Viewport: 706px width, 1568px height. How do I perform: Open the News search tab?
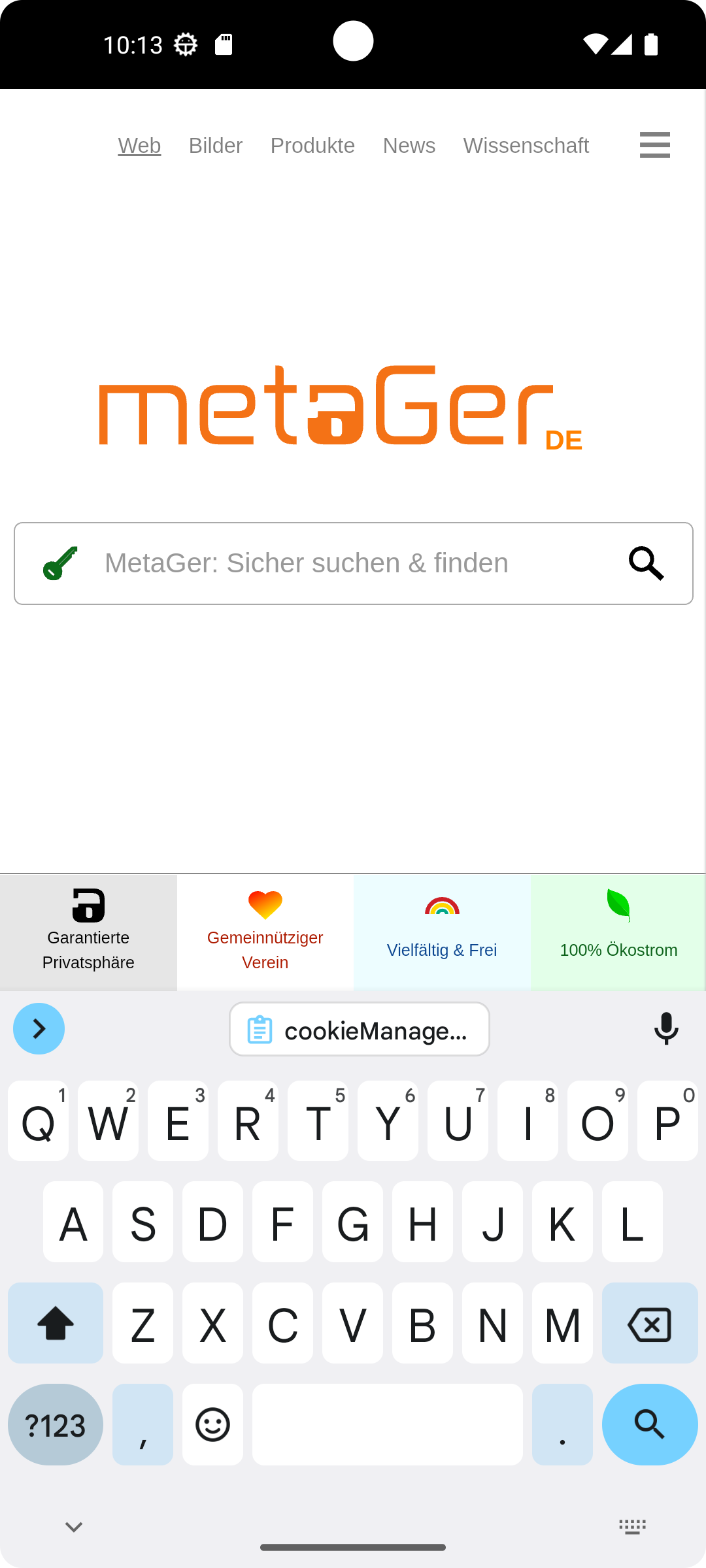click(409, 145)
